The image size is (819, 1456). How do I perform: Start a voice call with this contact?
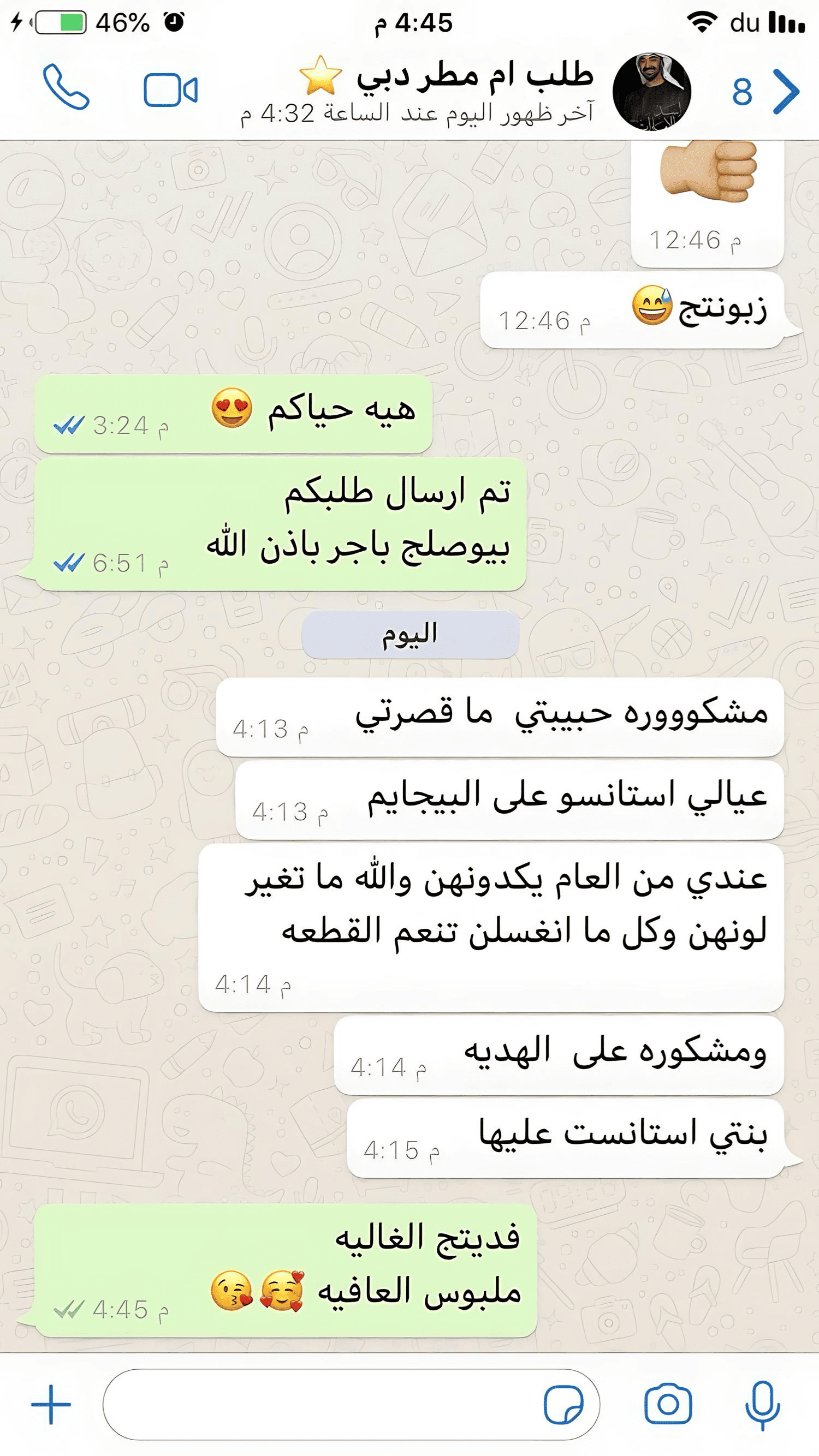tap(67, 88)
